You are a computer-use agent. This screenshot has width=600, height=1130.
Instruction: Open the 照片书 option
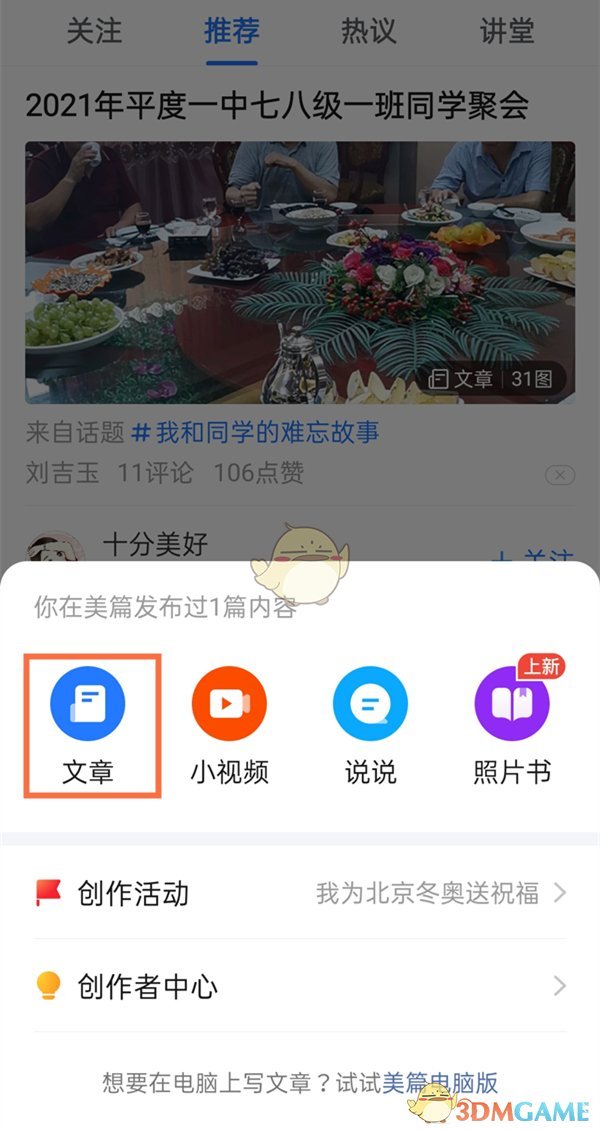pyautogui.click(x=511, y=705)
